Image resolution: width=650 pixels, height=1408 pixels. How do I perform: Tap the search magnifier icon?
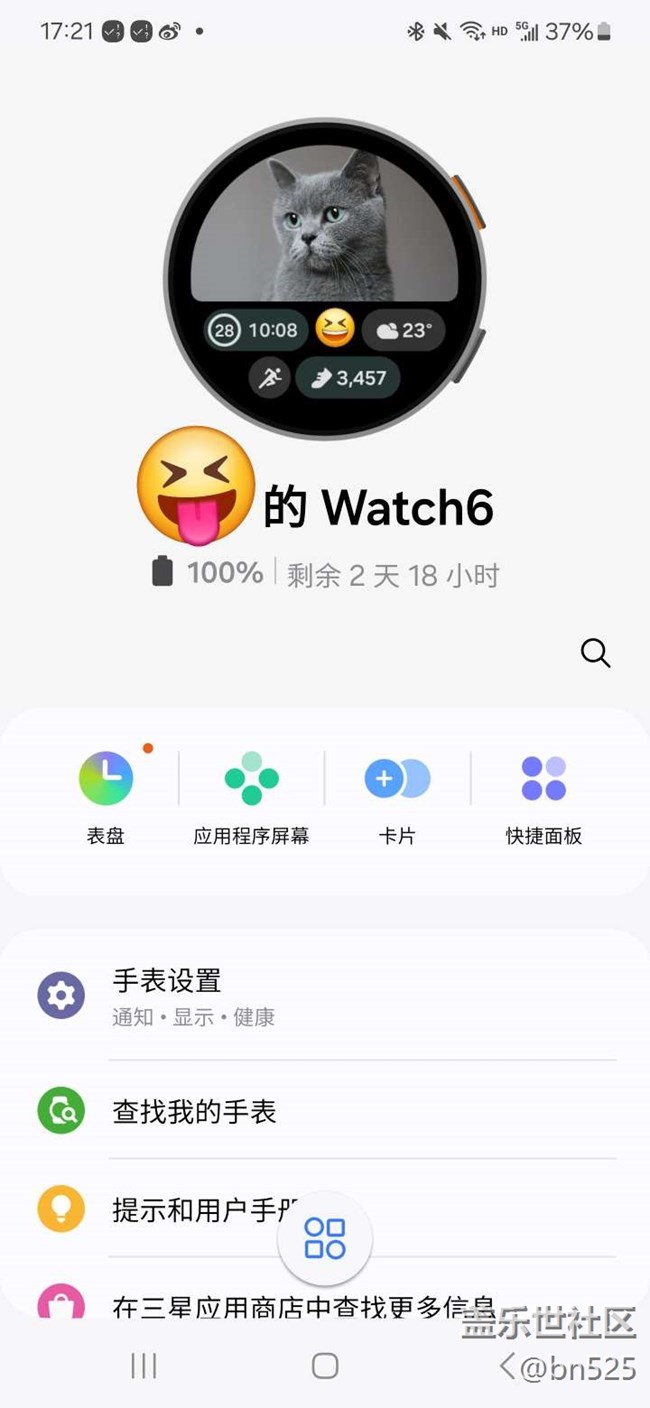(x=595, y=653)
